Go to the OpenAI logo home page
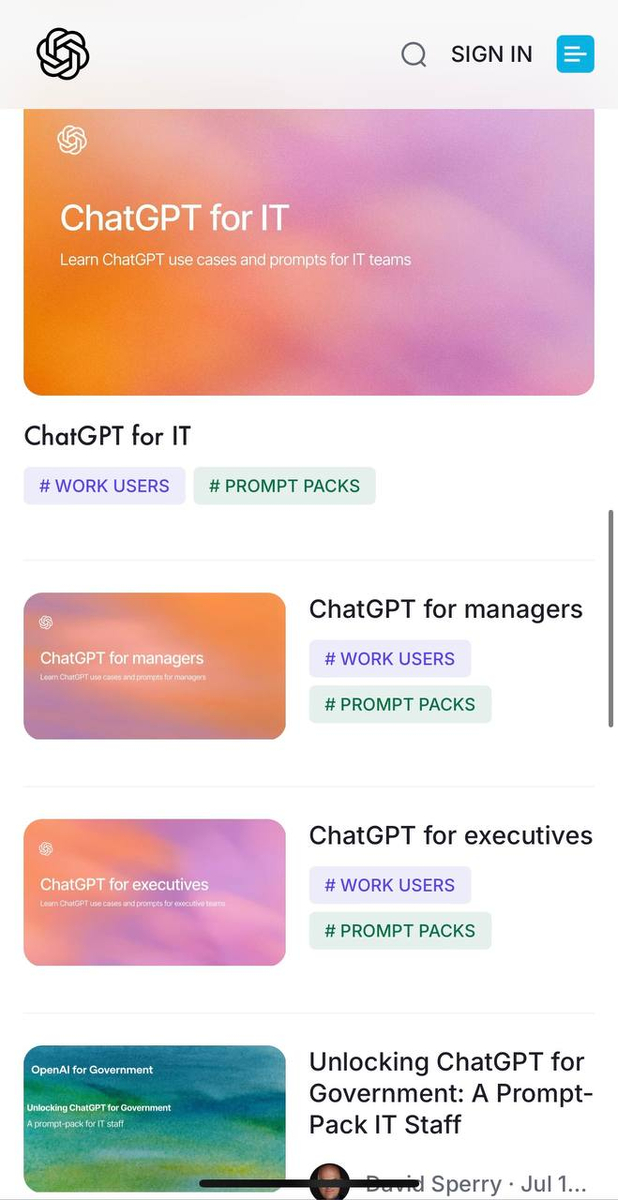 pos(63,54)
